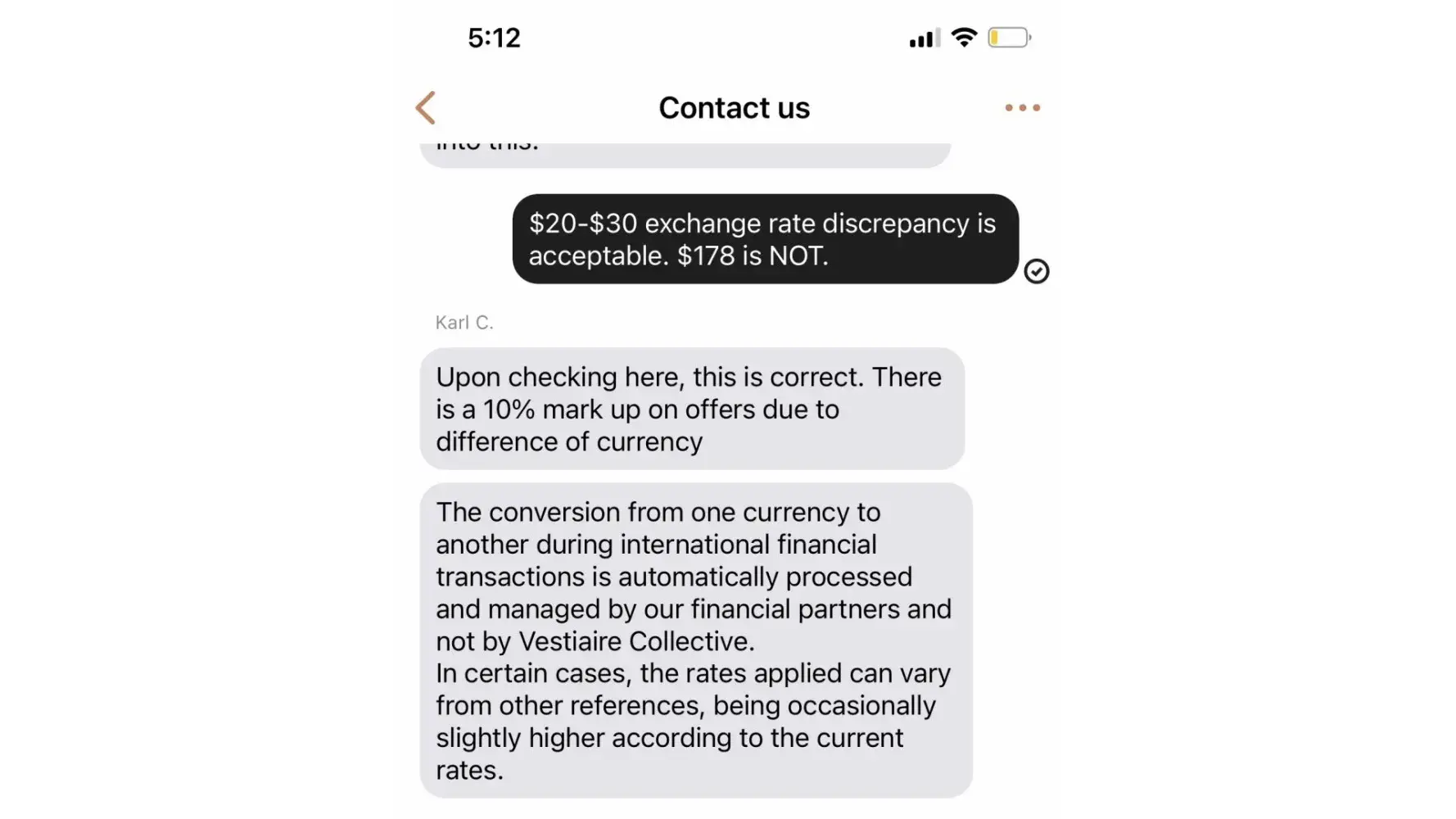Go back from Contact us chat
This screenshot has width=1456, height=819.
click(425, 108)
